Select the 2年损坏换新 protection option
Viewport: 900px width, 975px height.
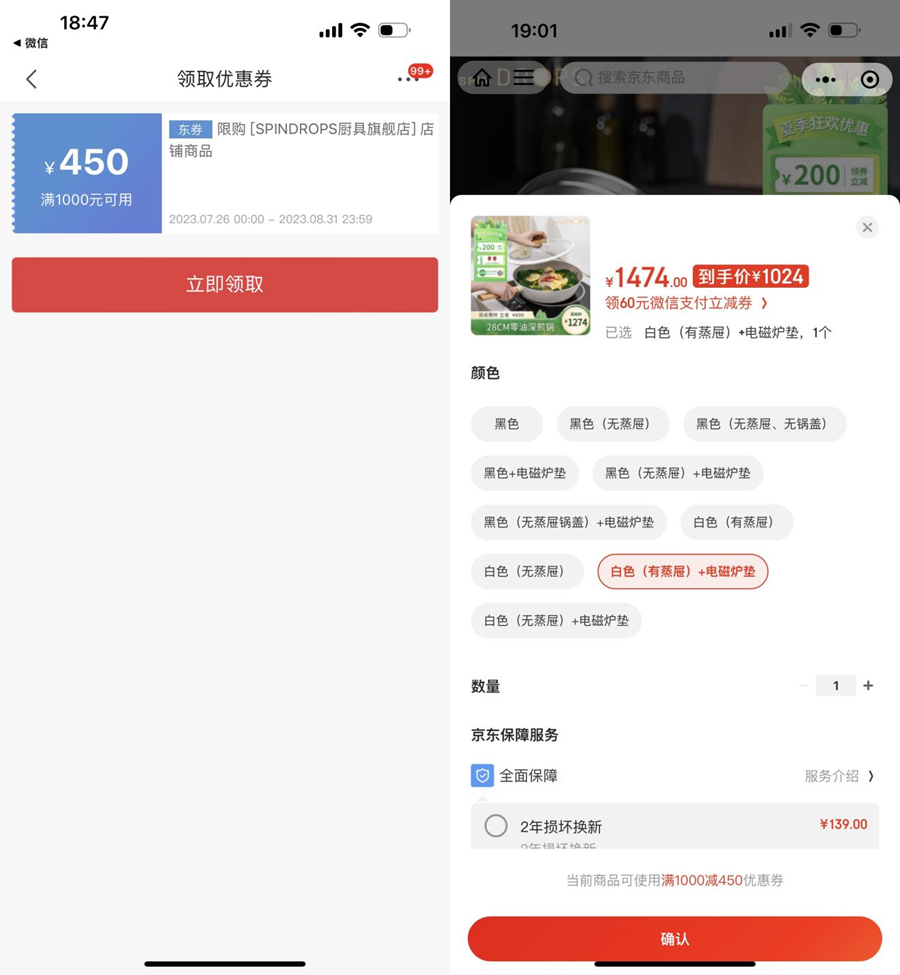pyautogui.click(x=496, y=826)
